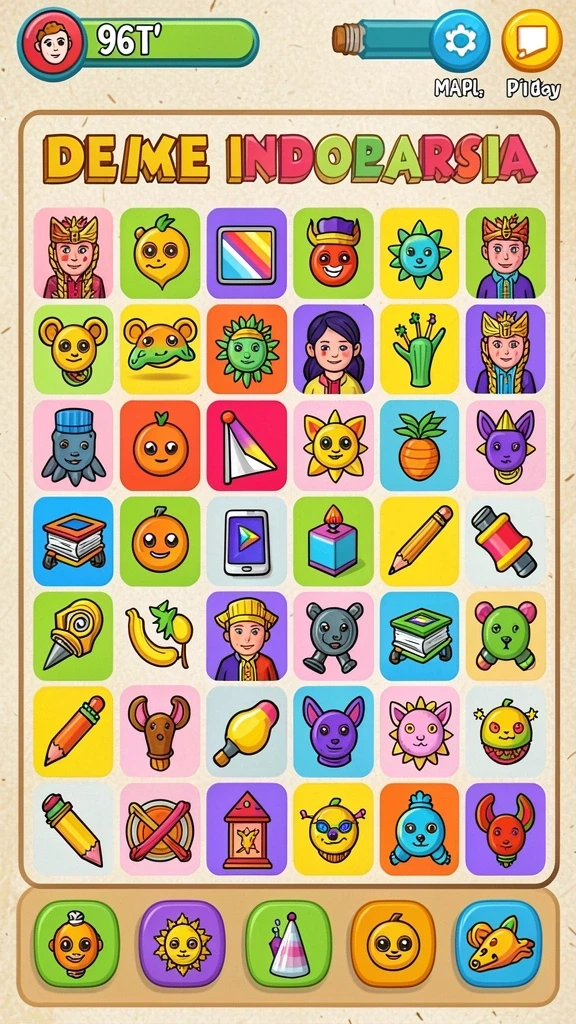Pick the pineapple tile
Image resolution: width=576 pixels, height=1024 pixels.
[x=419, y=445]
